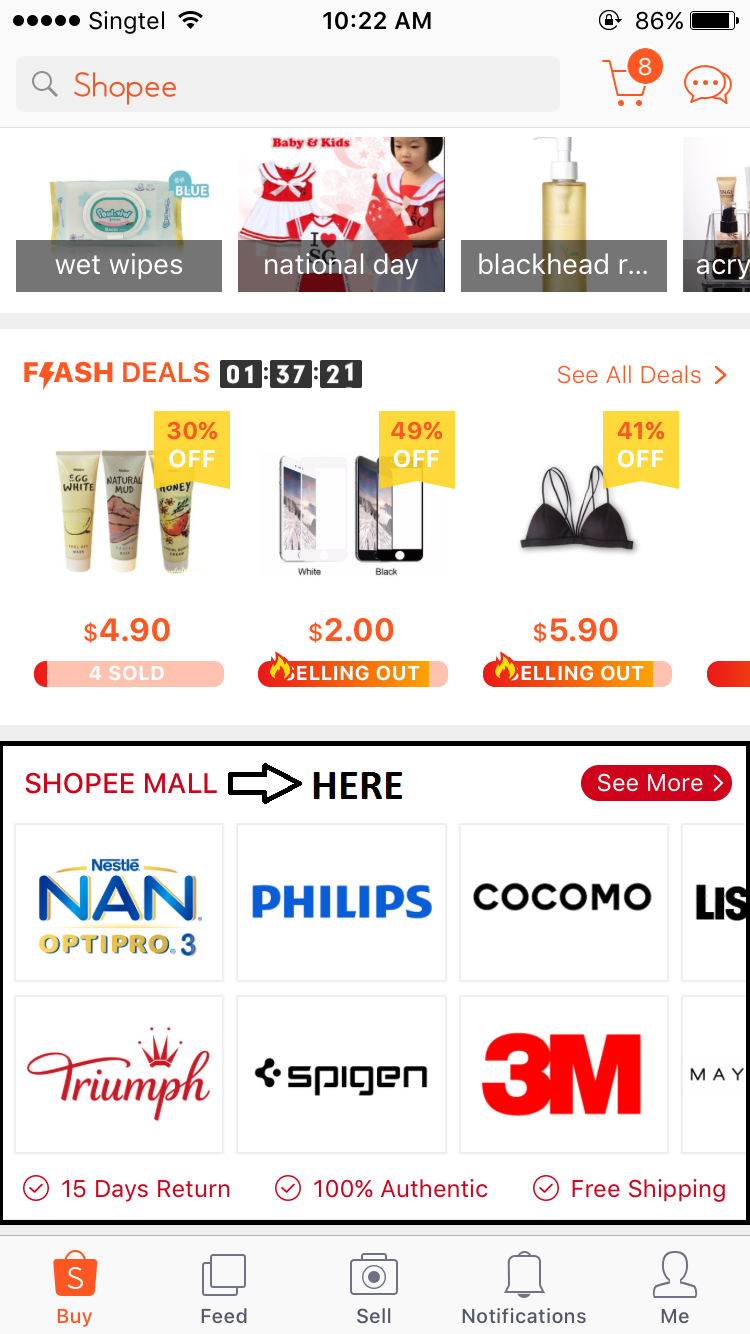Tap See More in Shopee Mall

pyautogui.click(x=656, y=783)
